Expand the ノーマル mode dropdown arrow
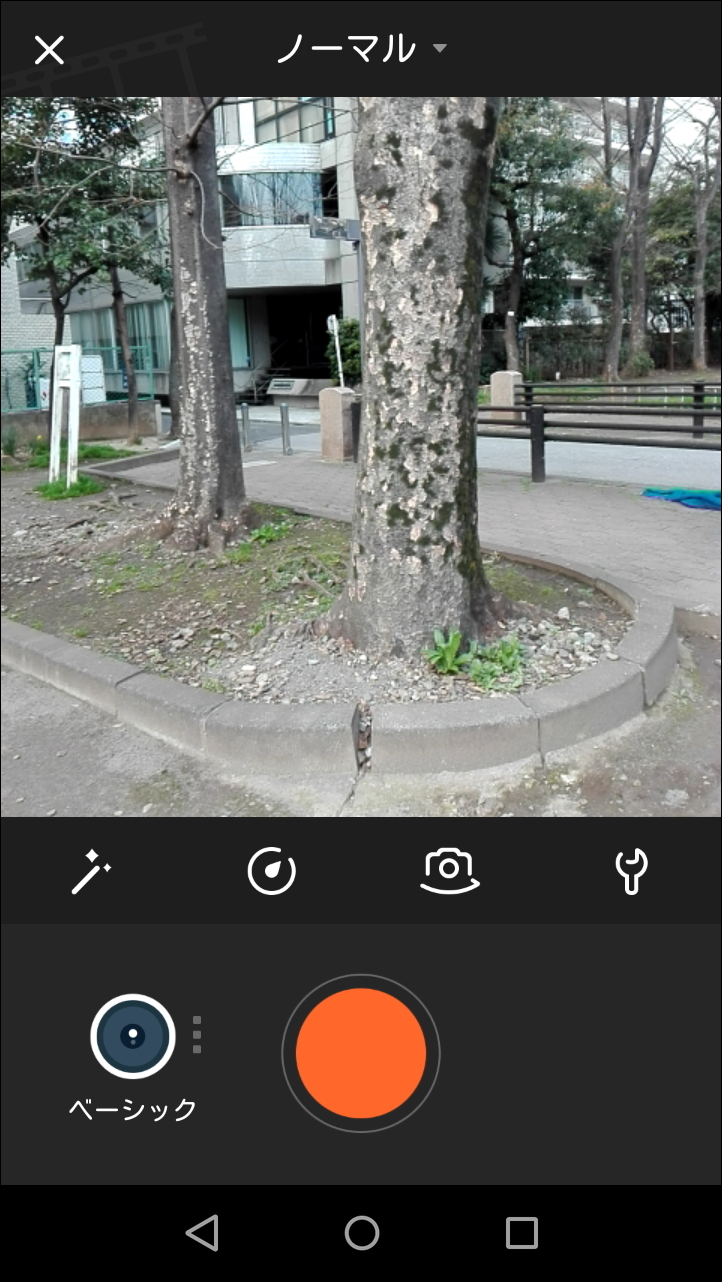Screen dimensions: 722x1282 pyautogui.click(x=440, y=49)
